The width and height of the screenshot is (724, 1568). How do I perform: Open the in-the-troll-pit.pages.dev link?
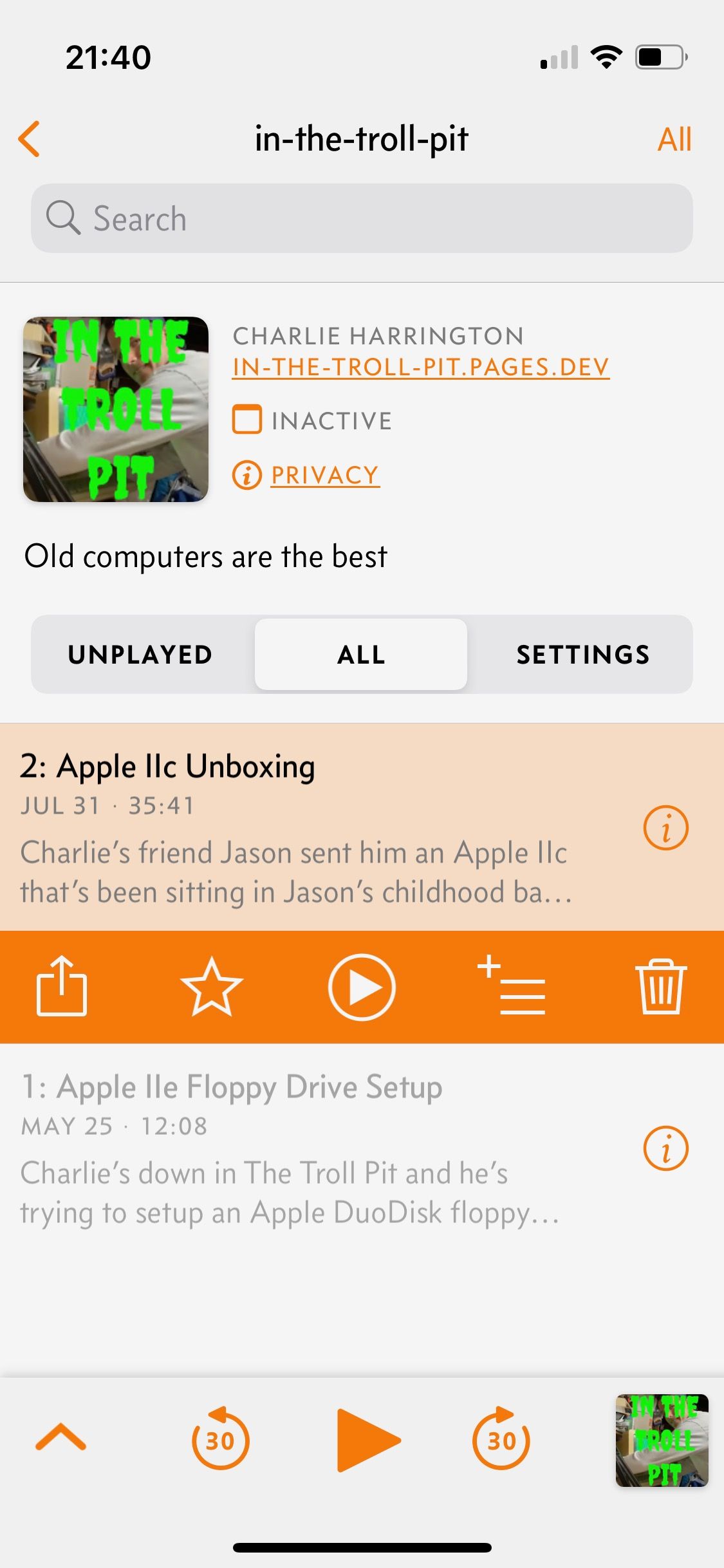pyautogui.click(x=420, y=367)
